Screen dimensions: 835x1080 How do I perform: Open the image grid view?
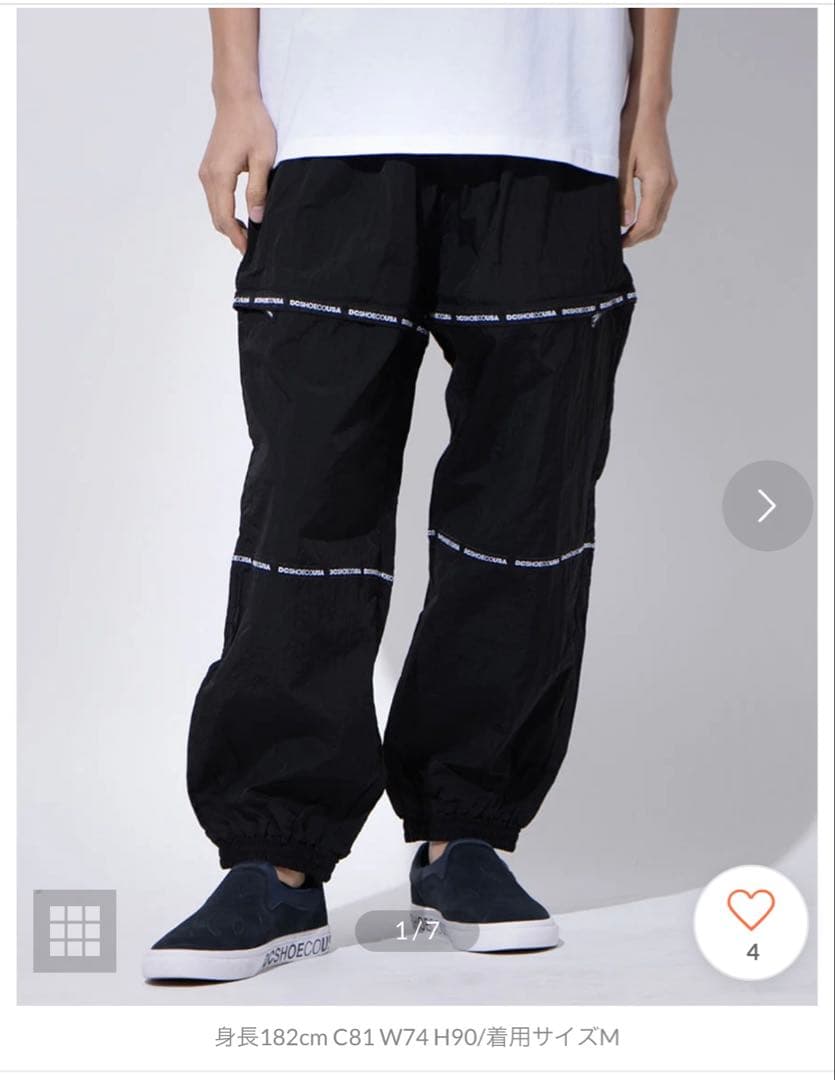pyautogui.click(x=75, y=931)
